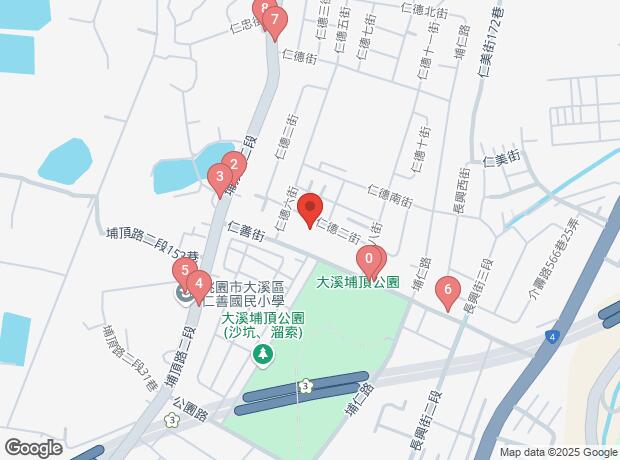
Task: Select map marker number 0
Action: coord(369,262)
